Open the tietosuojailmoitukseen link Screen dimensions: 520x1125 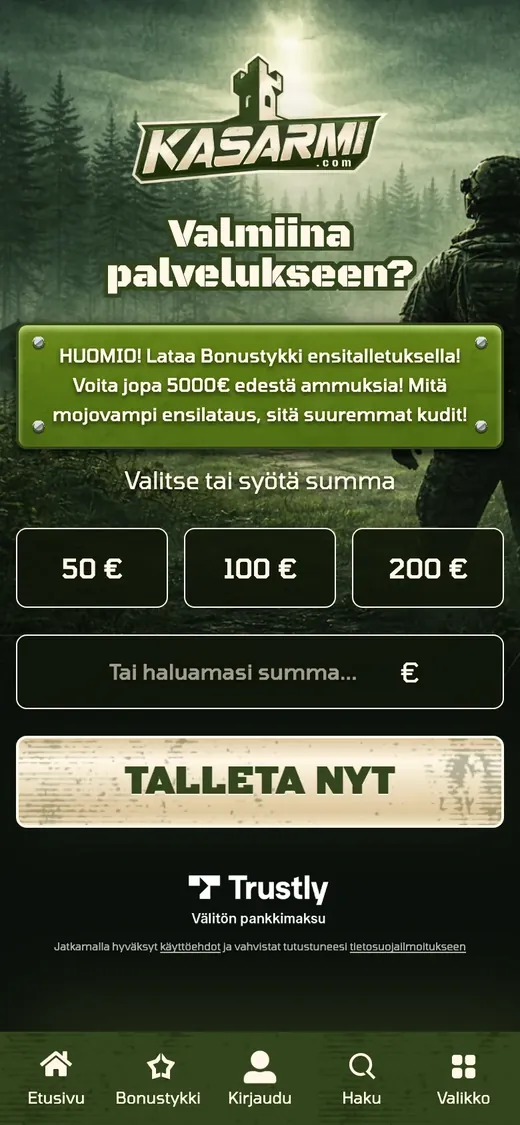pyautogui.click(x=408, y=946)
